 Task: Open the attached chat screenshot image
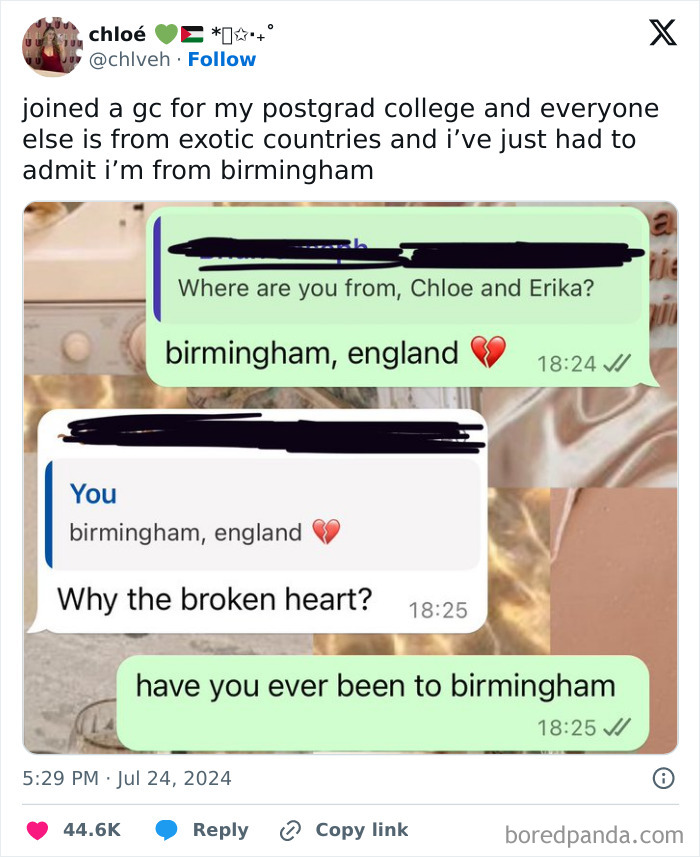[x=350, y=478]
